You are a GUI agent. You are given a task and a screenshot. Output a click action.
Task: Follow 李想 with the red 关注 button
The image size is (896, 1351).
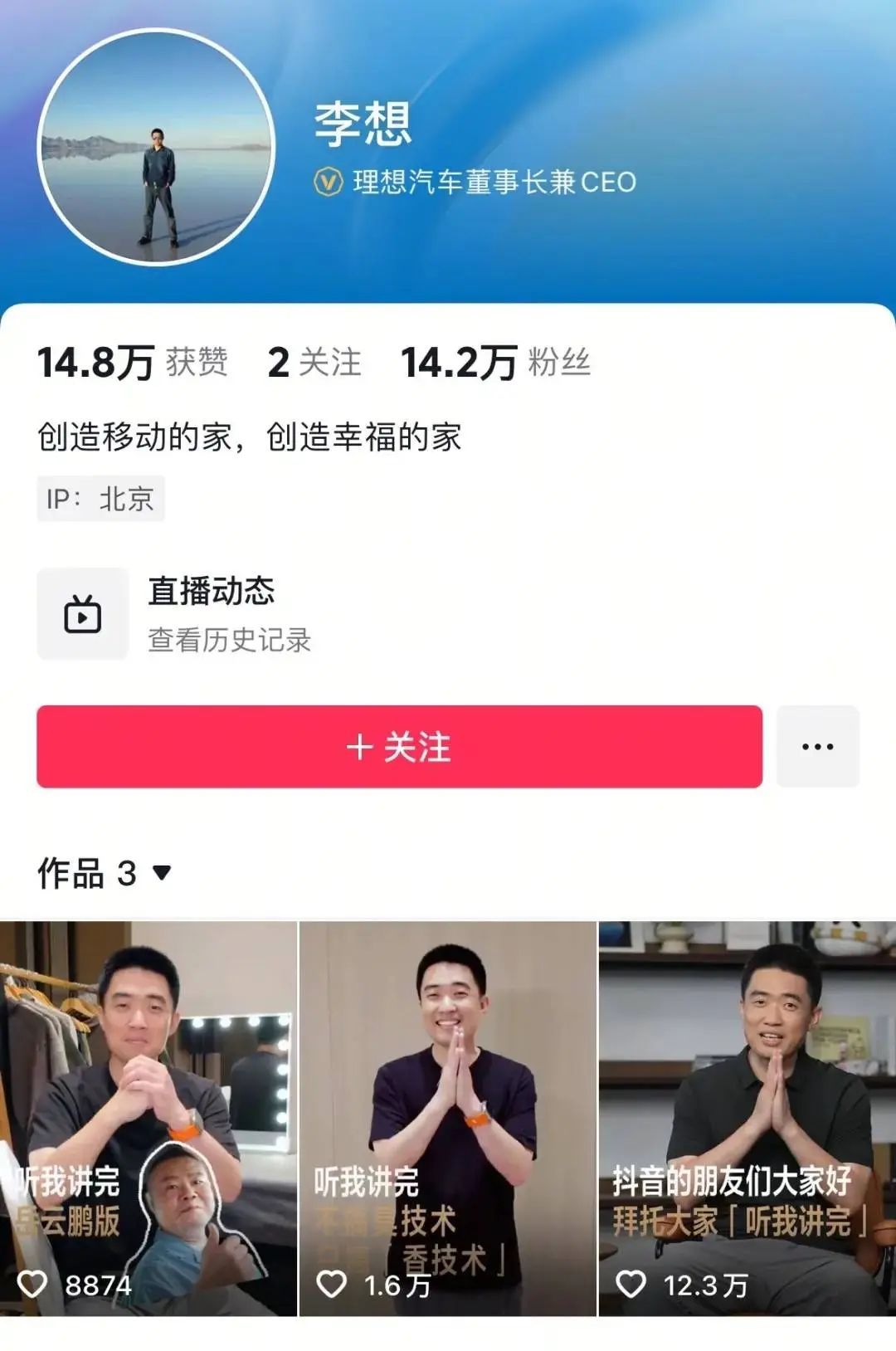[x=399, y=746]
